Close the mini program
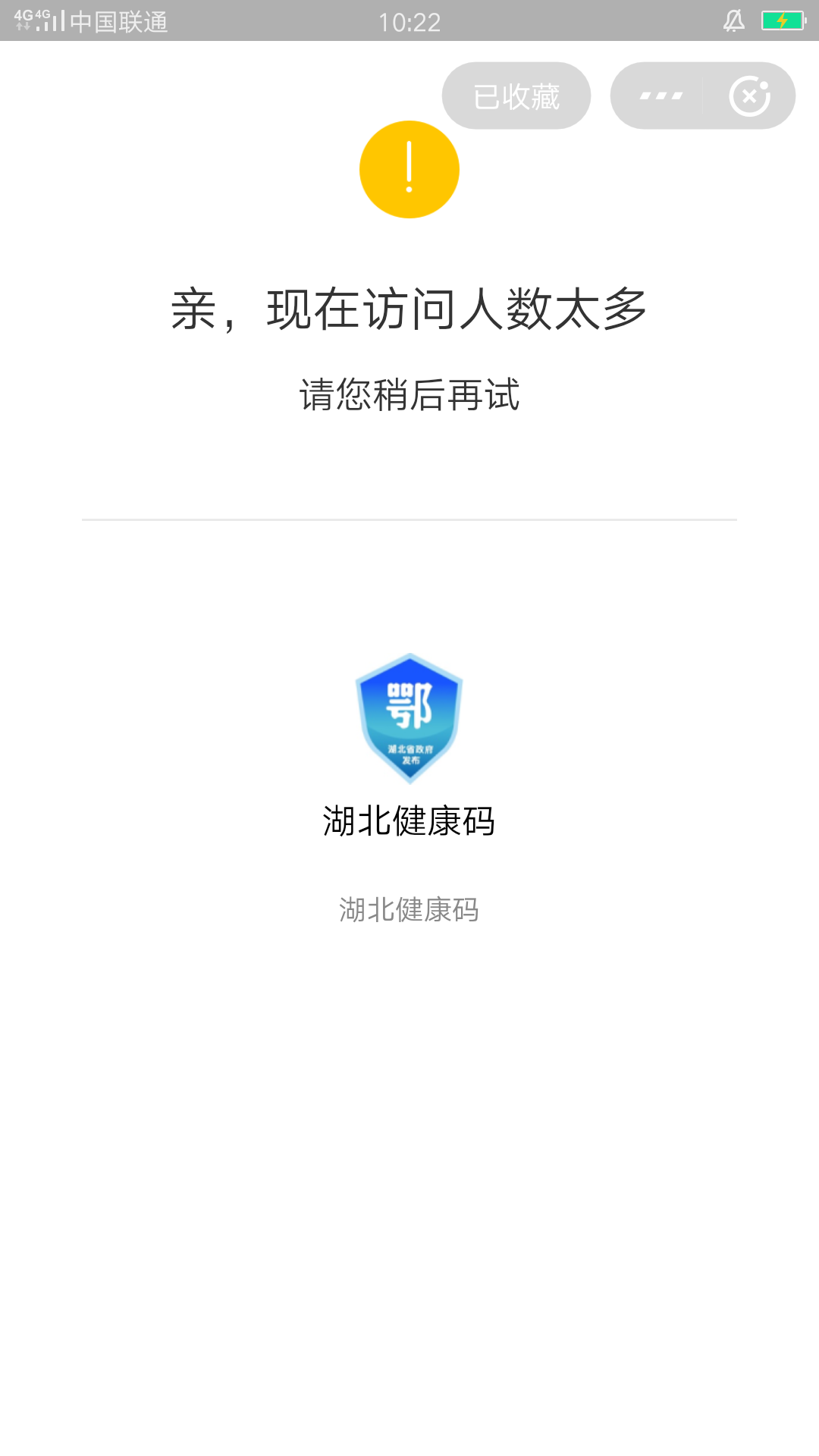Image resolution: width=819 pixels, height=1456 pixels. [x=749, y=96]
